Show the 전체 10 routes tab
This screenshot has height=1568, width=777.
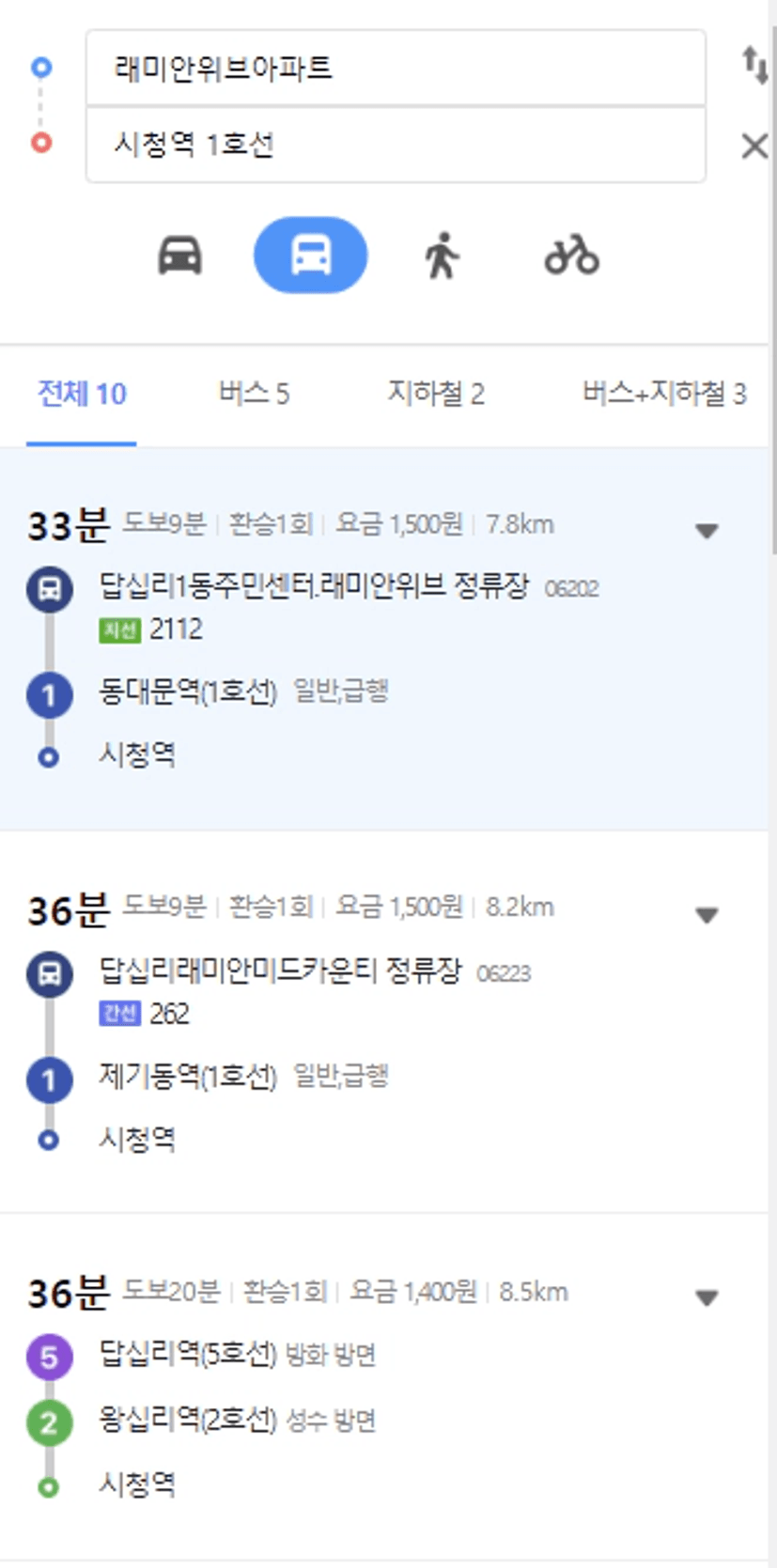click(x=82, y=394)
